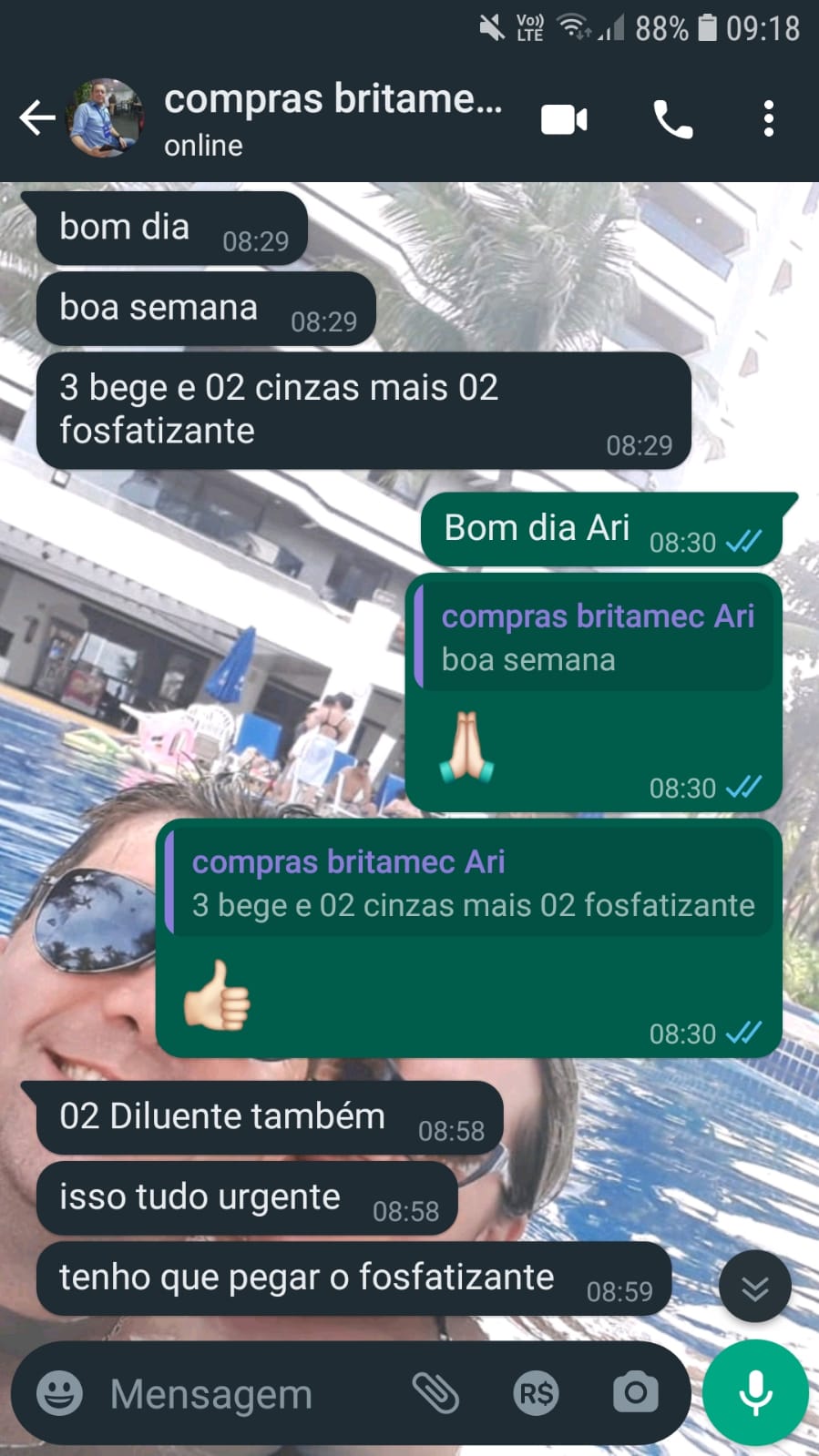This screenshot has width=819, height=1456.
Task: Tap the Mensagem text field
Action: (x=246, y=1393)
